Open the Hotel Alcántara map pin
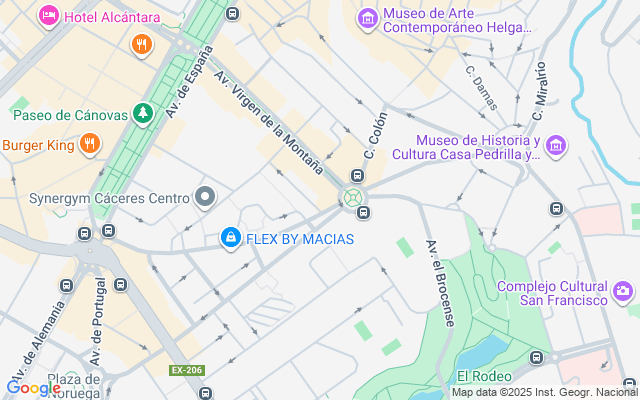Viewport: 640px width, 400px height. click(x=49, y=16)
